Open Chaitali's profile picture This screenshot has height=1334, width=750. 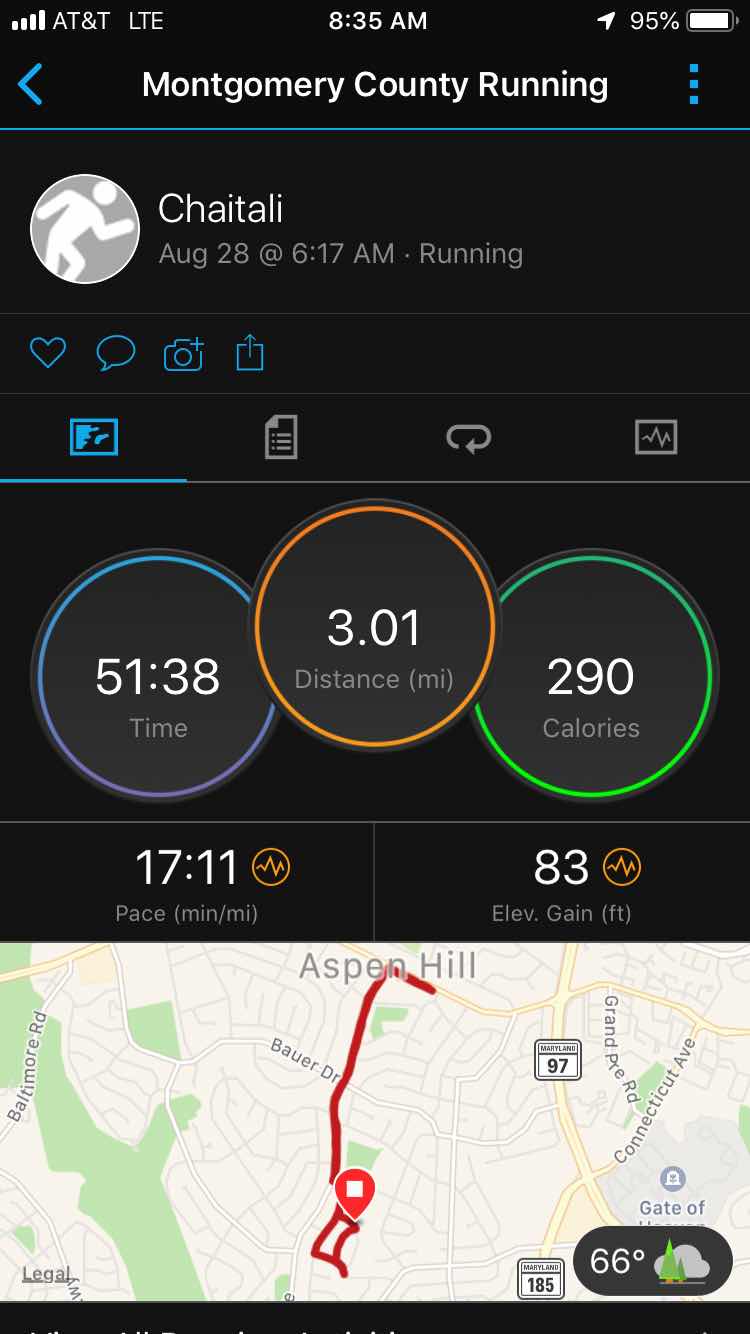tap(85, 229)
